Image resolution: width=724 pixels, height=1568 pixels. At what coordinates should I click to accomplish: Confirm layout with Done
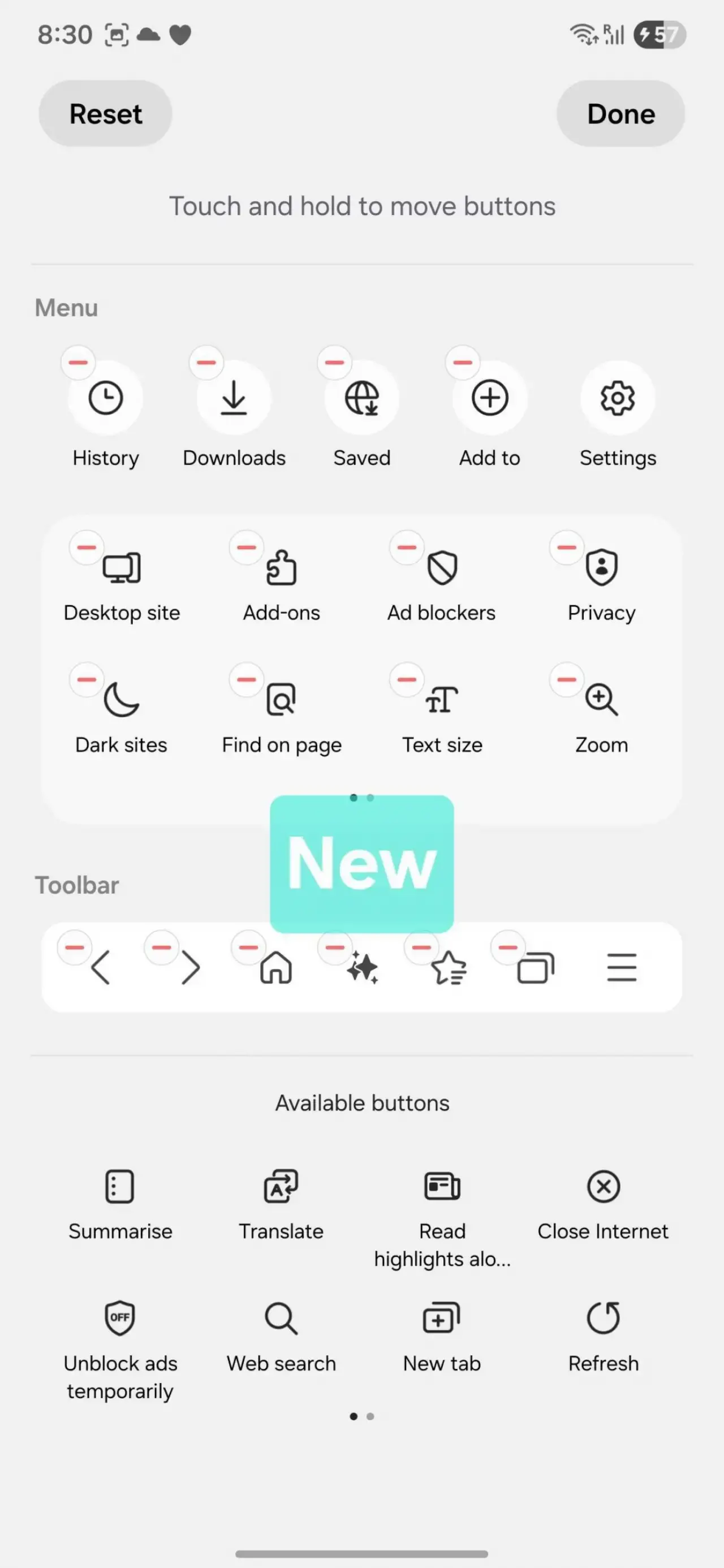tap(620, 114)
